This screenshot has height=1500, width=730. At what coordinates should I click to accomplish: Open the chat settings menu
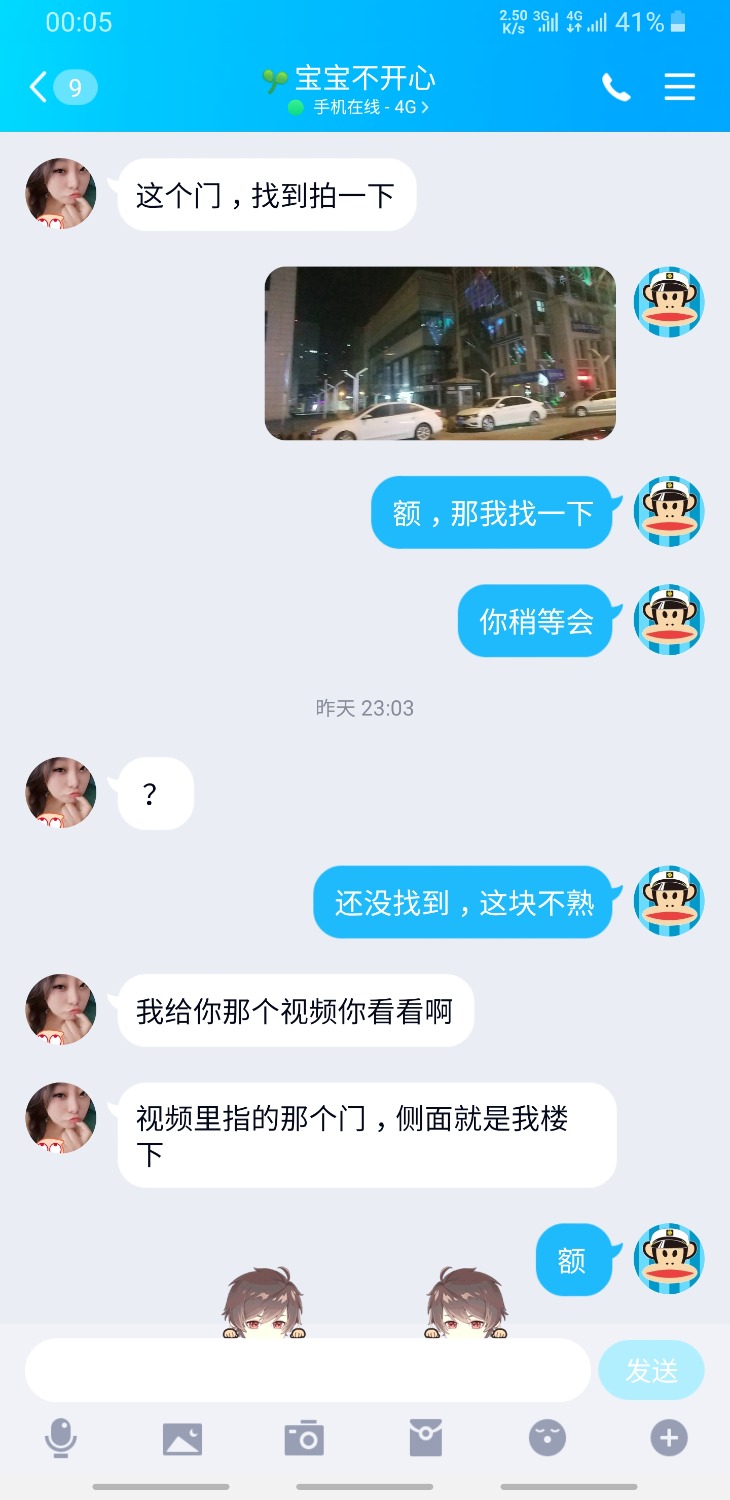click(x=679, y=88)
